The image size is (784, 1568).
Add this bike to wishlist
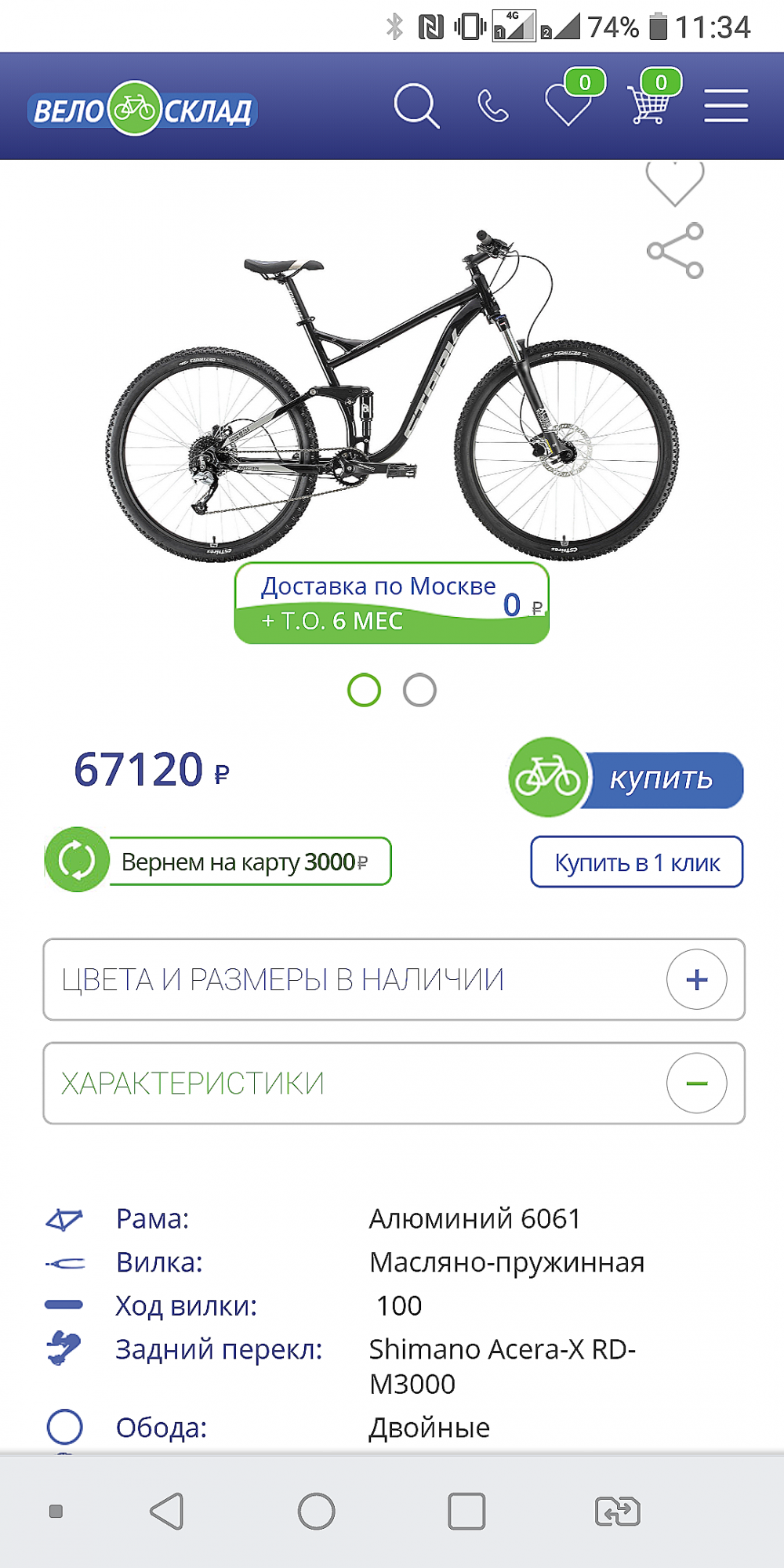(x=675, y=183)
